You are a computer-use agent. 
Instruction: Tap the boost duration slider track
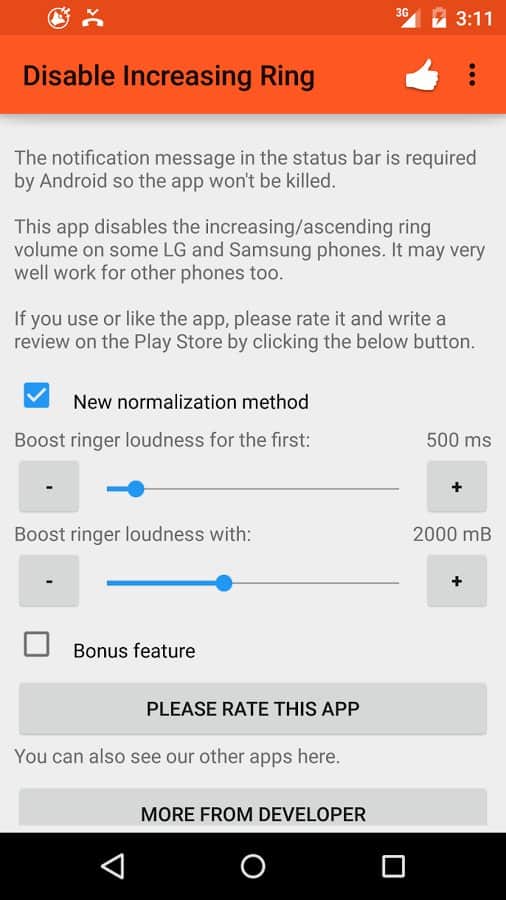tap(252, 489)
